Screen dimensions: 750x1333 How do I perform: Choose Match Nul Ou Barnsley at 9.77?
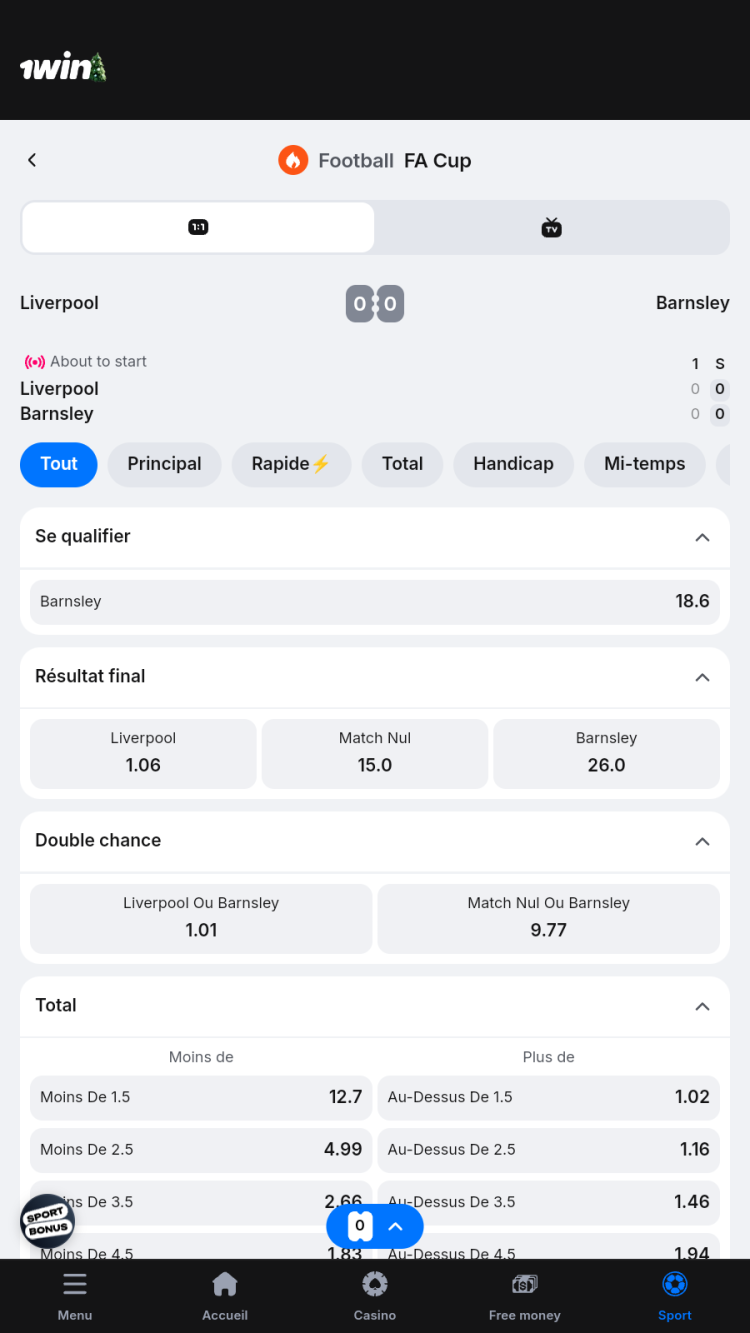(x=548, y=918)
